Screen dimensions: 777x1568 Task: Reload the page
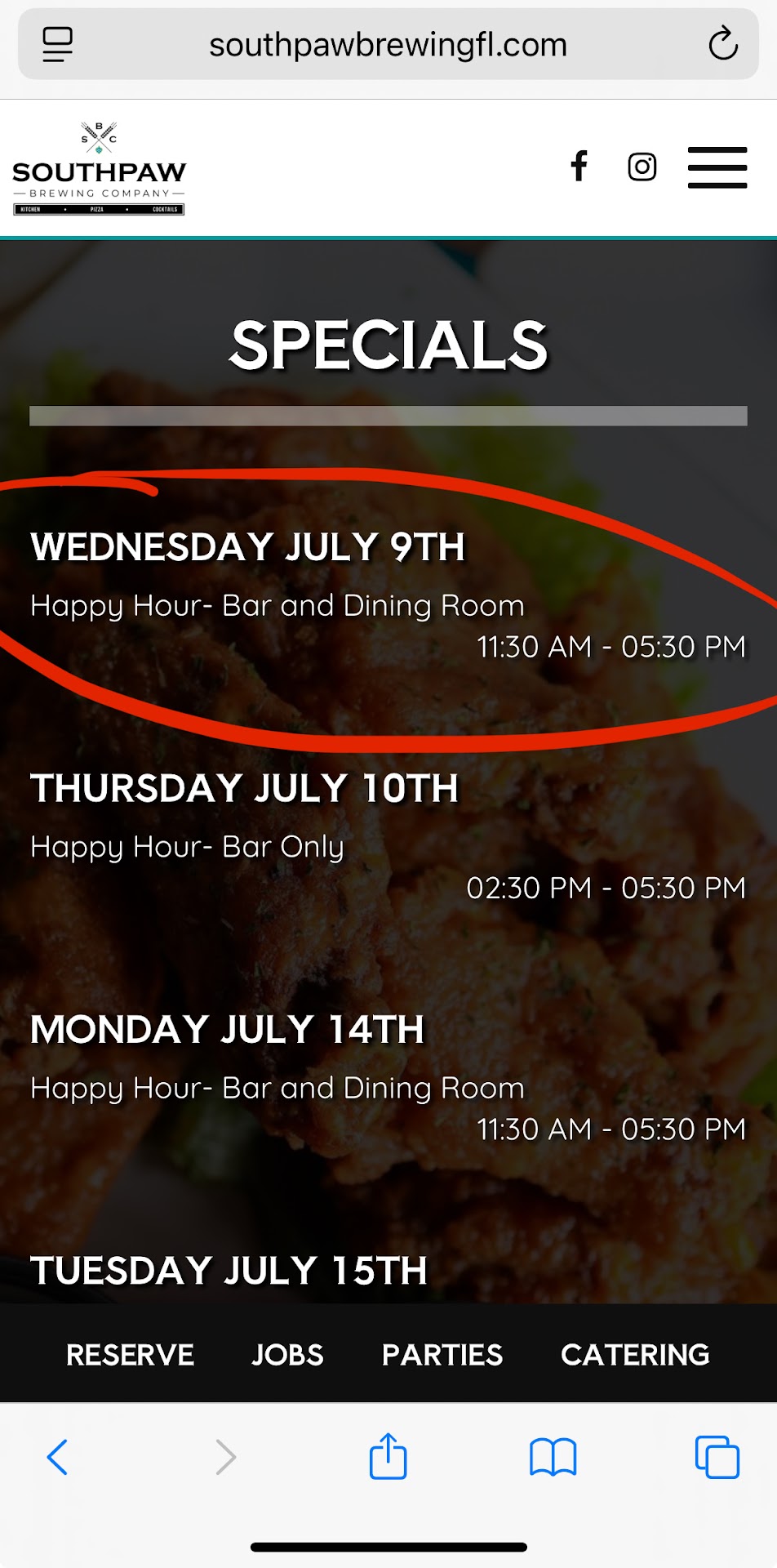coord(722,44)
